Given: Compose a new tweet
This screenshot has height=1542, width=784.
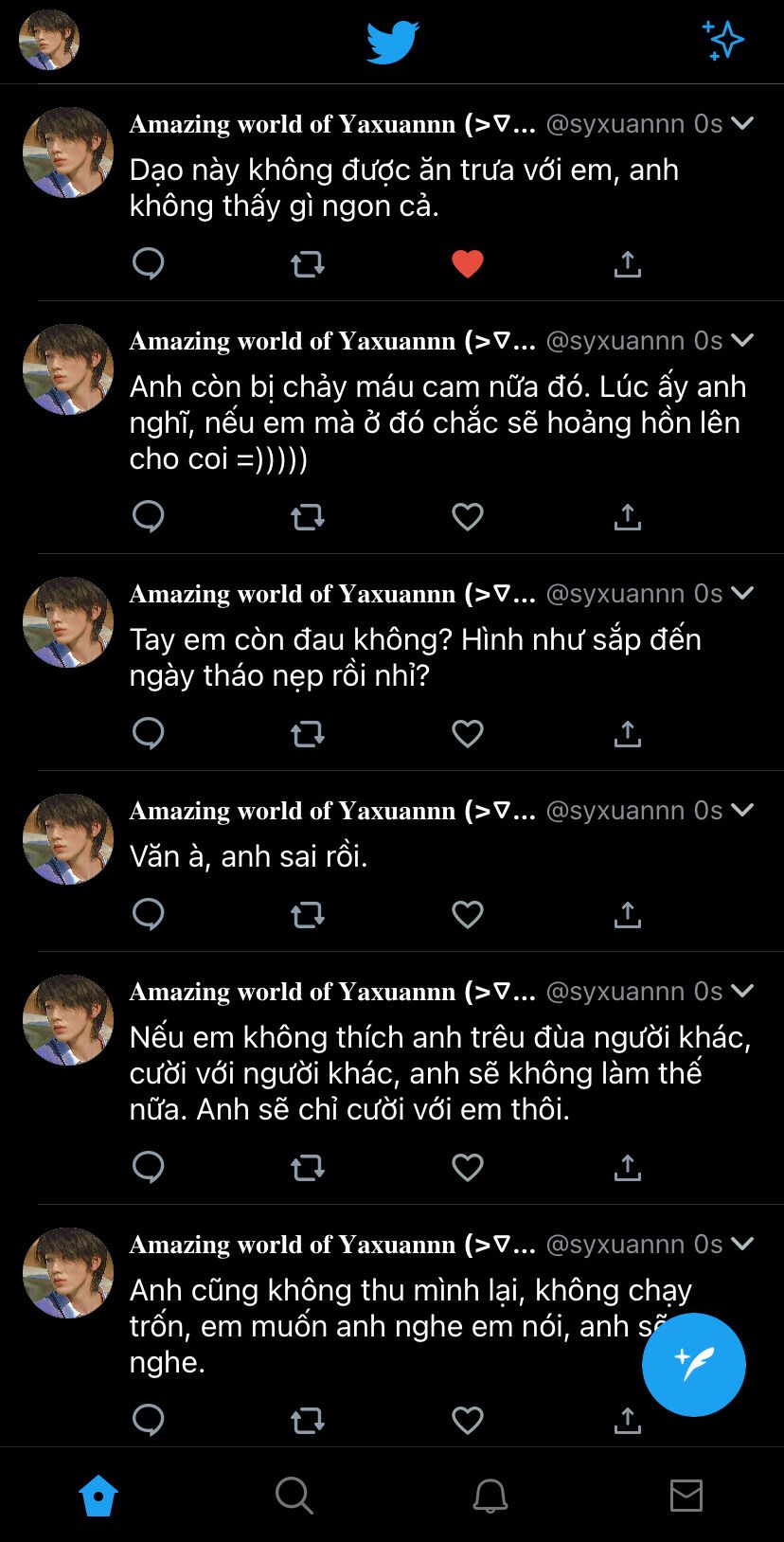Looking at the screenshot, I should (x=693, y=1365).
